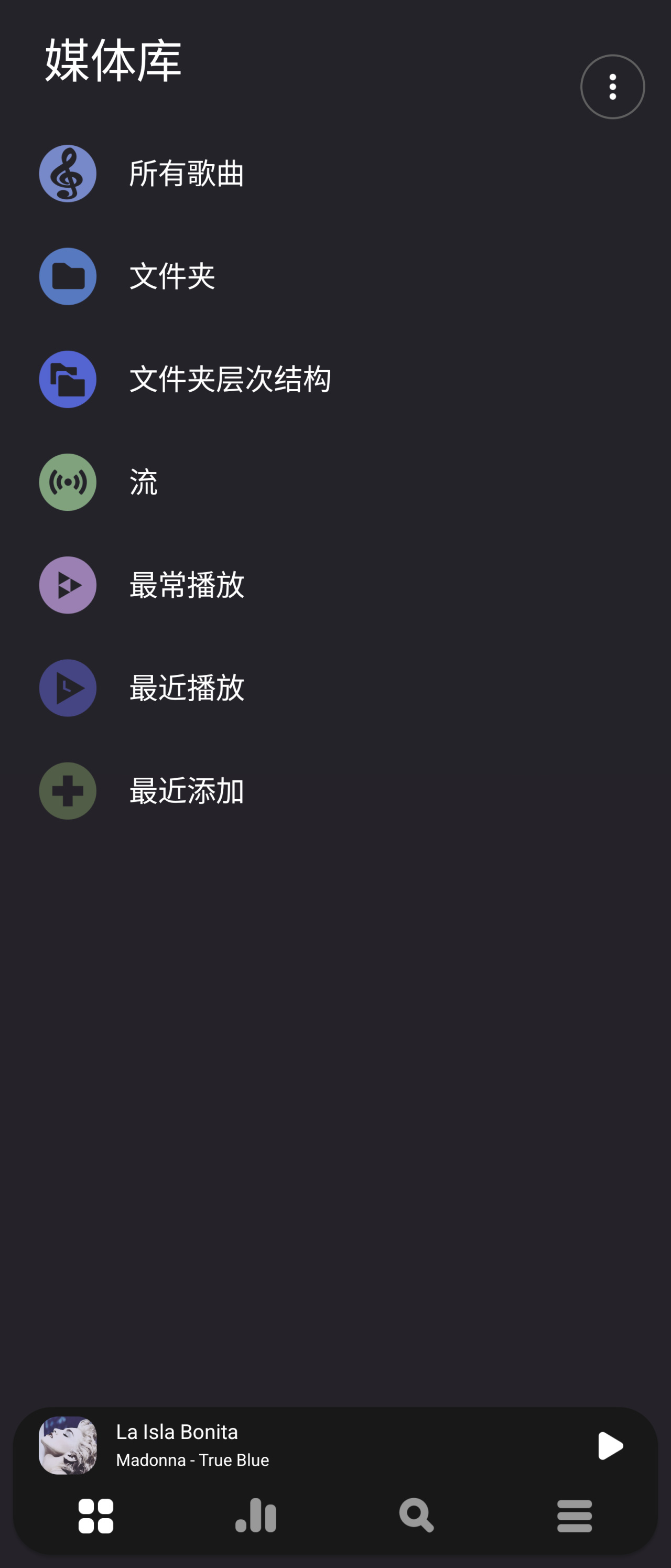The width and height of the screenshot is (671, 1568).
Task: Open 文件夹层次结构 folder hierarchy
Action: pyautogui.click(x=230, y=379)
